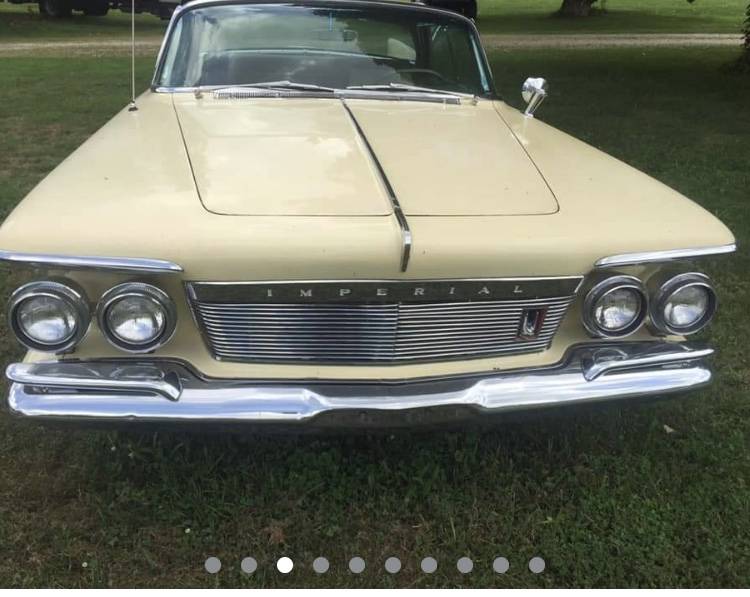
Task: Jump to the first photo indicator dot
Action: point(213,565)
